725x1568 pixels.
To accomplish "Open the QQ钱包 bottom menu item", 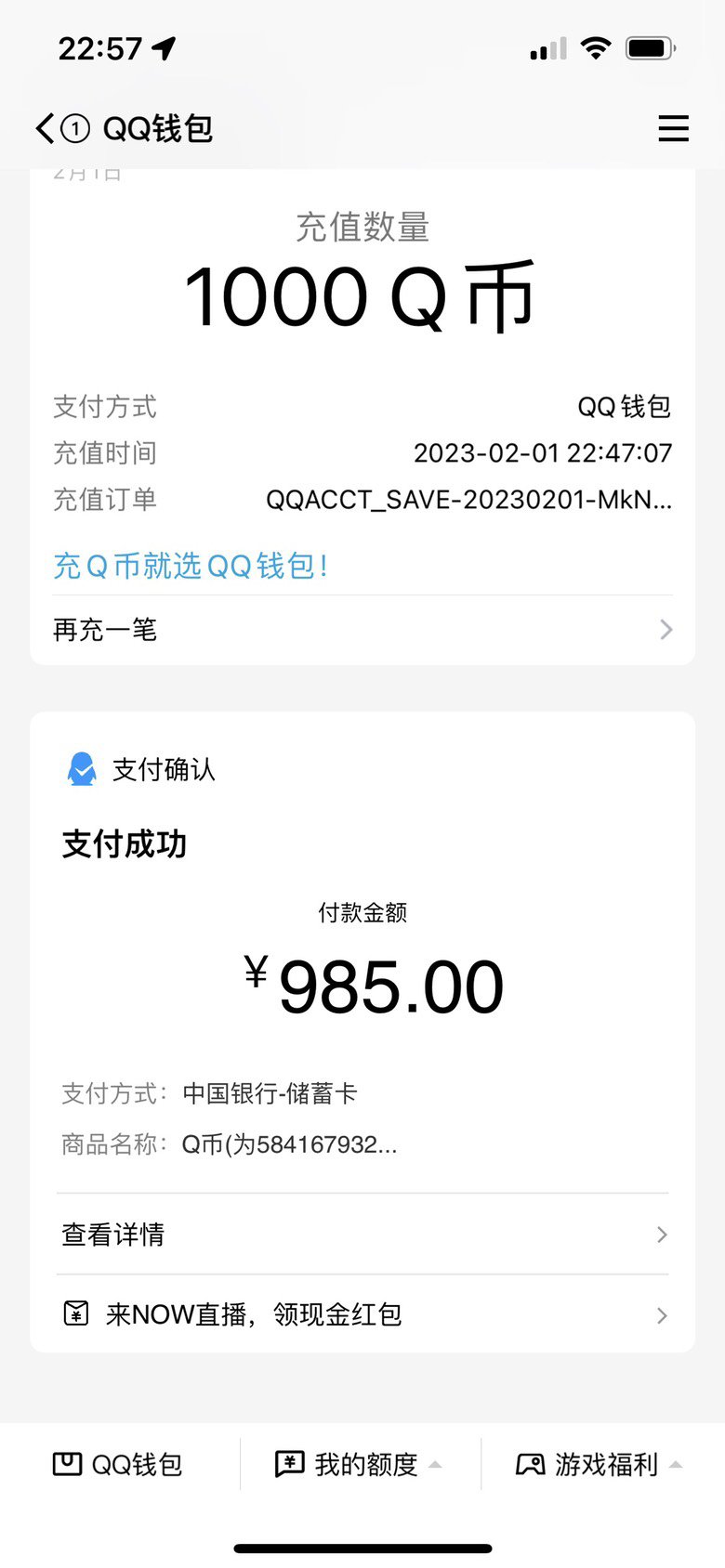I will [x=118, y=1464].
